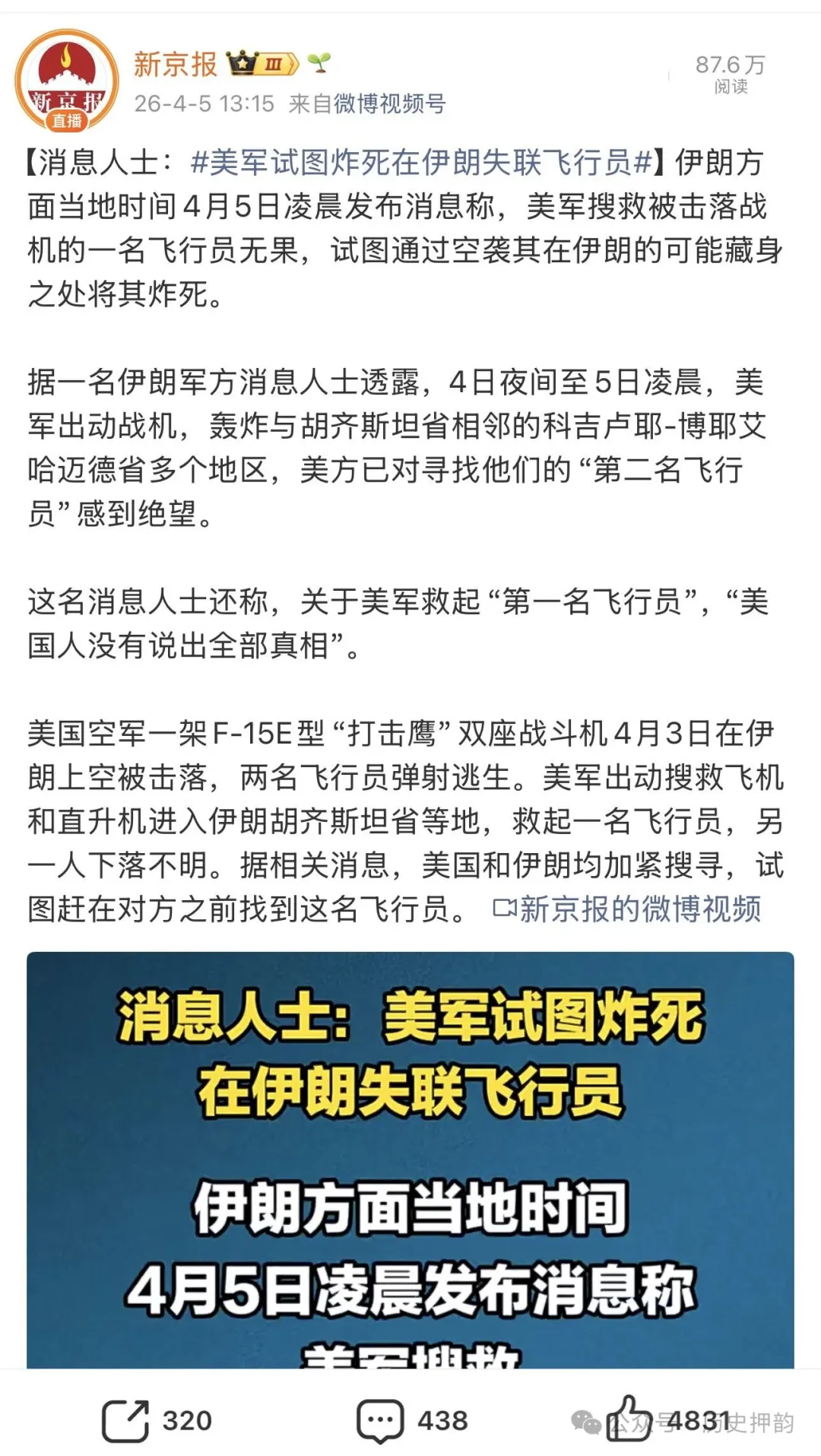Open 新京报 profile avatar
This screenshot has height=1456, width=821.
[x=67, y=81]
